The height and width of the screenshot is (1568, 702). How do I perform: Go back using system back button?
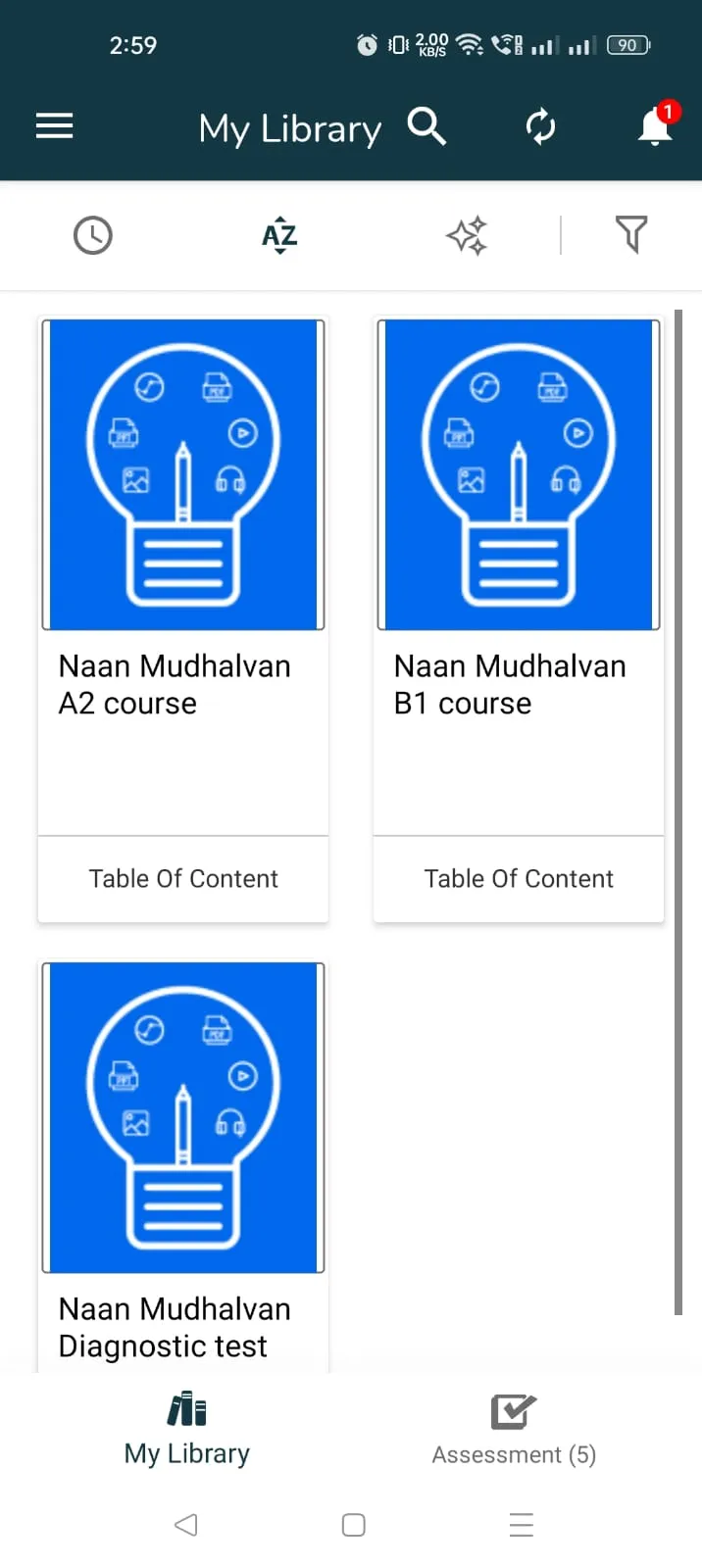tap(185, 1525)
